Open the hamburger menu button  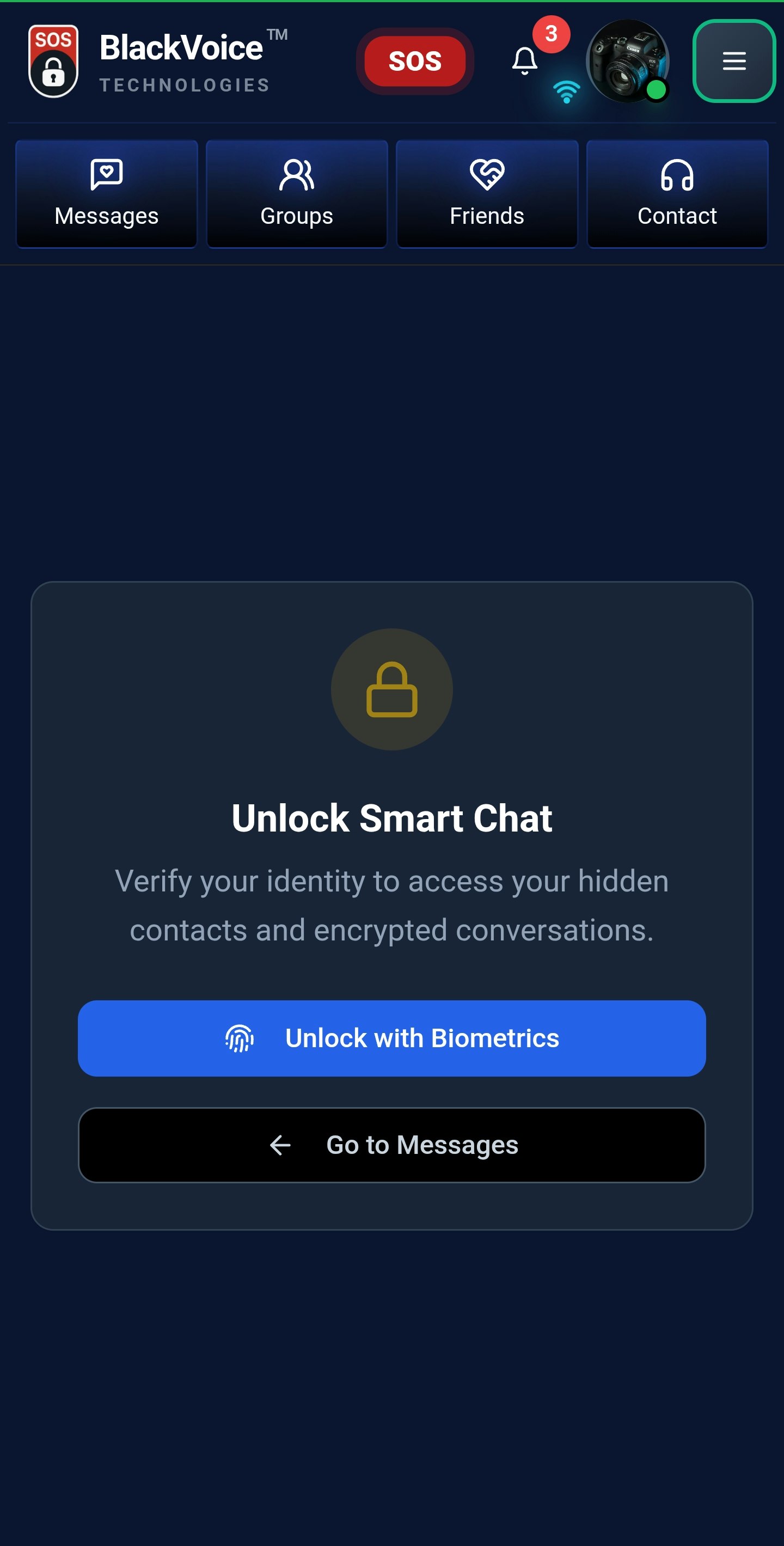coord(733,61)
